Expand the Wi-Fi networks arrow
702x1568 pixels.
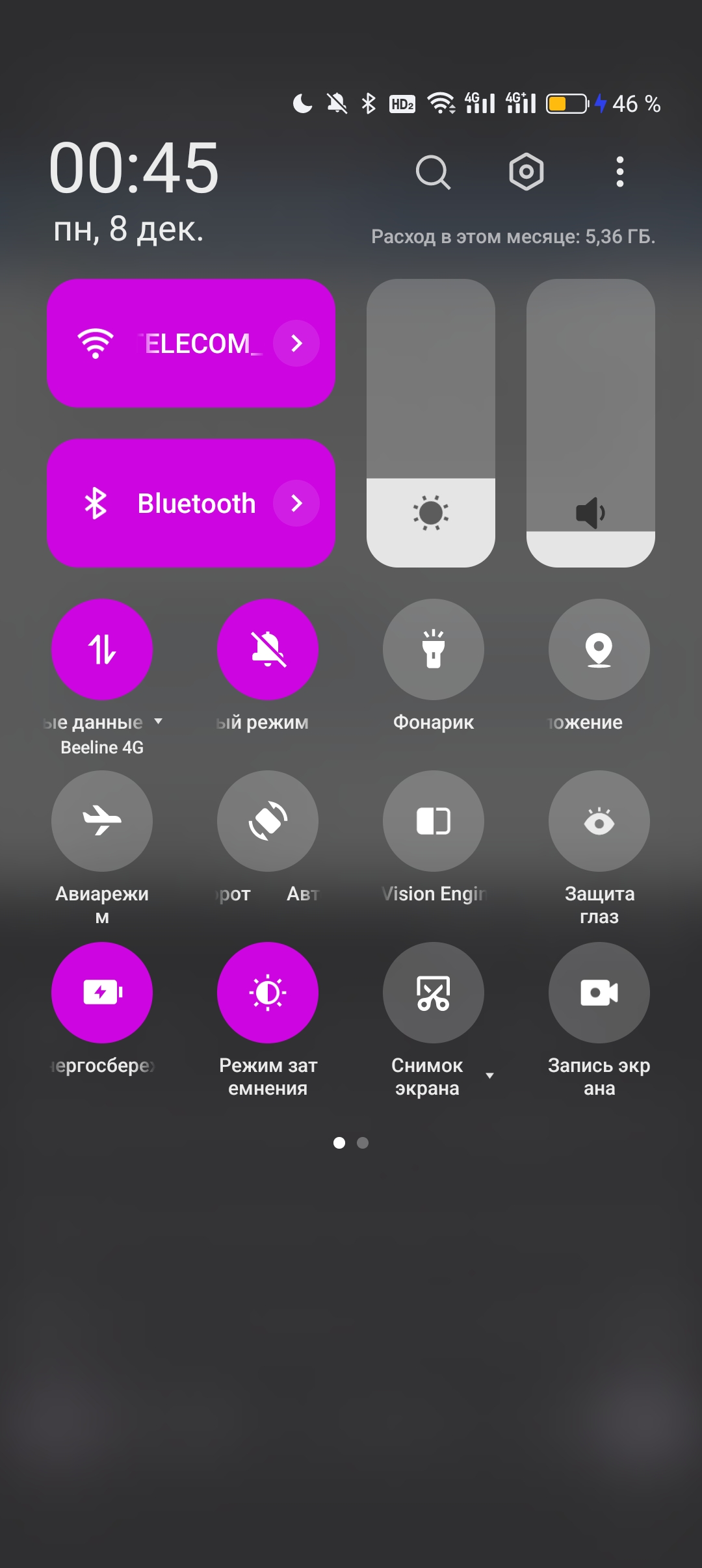(296, 343)
